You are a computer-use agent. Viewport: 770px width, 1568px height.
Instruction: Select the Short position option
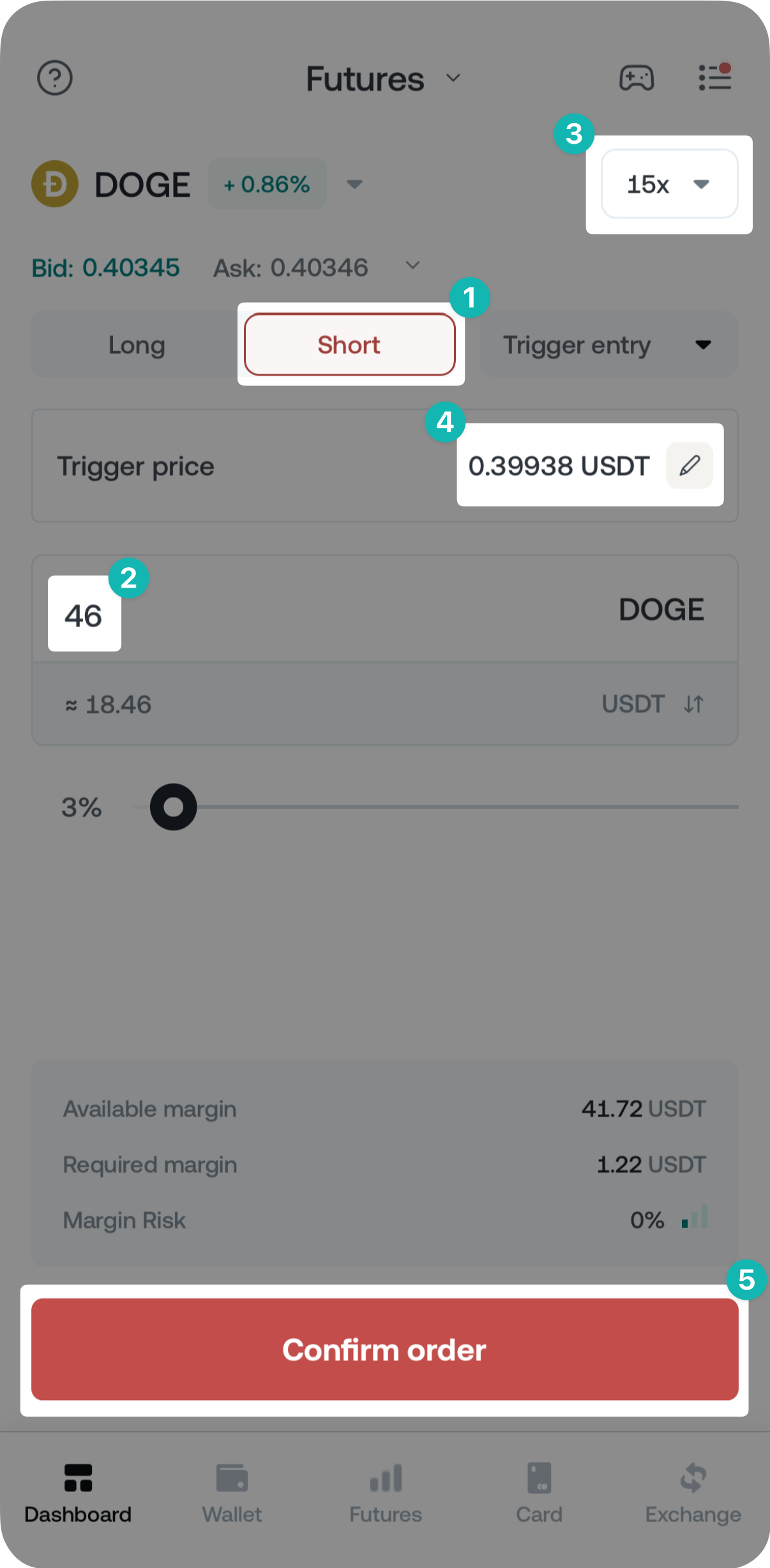(349, 345)
